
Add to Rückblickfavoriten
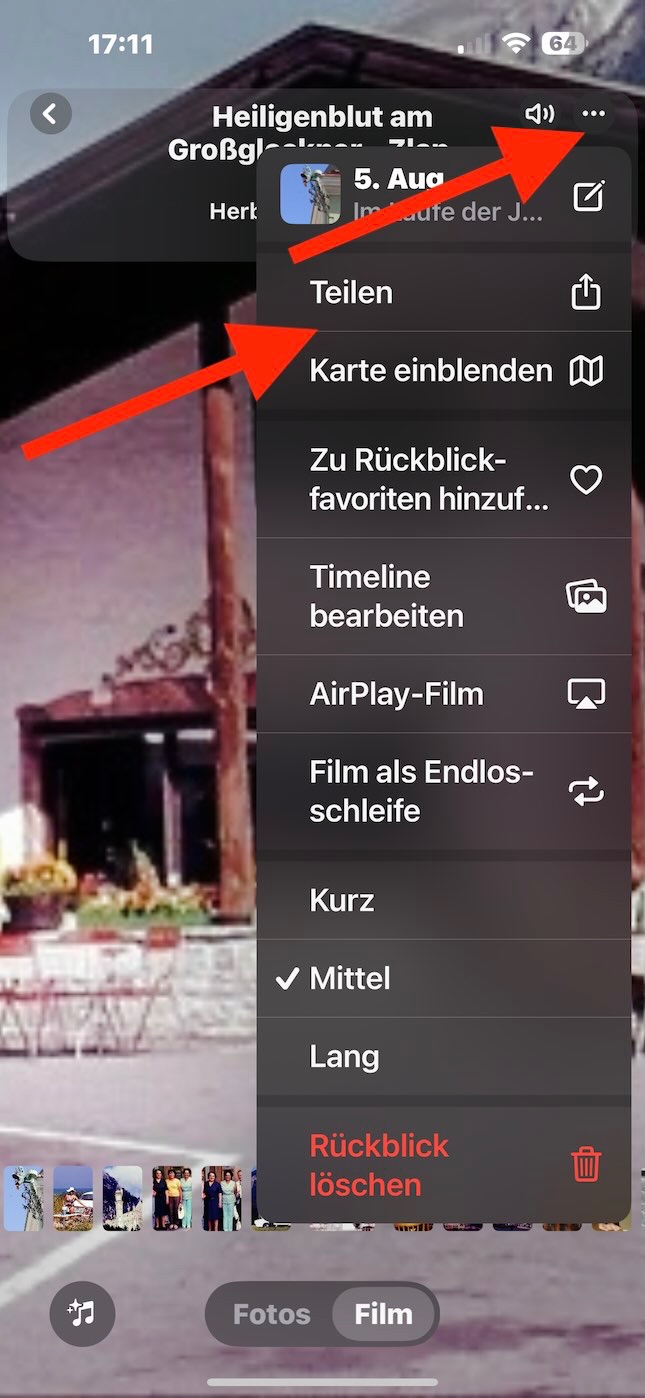click(443, 479)
